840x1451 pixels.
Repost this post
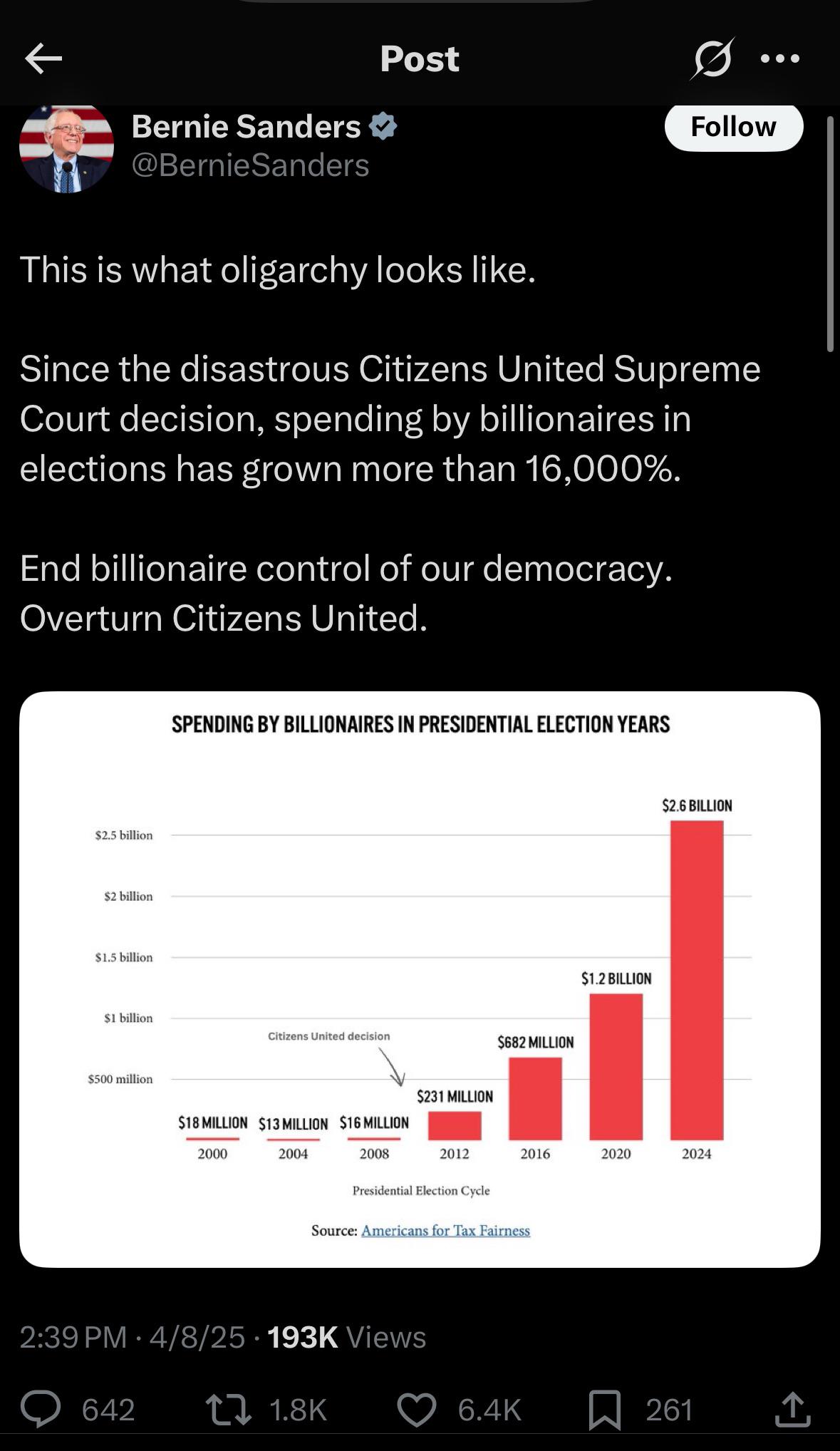(228, 1410)
